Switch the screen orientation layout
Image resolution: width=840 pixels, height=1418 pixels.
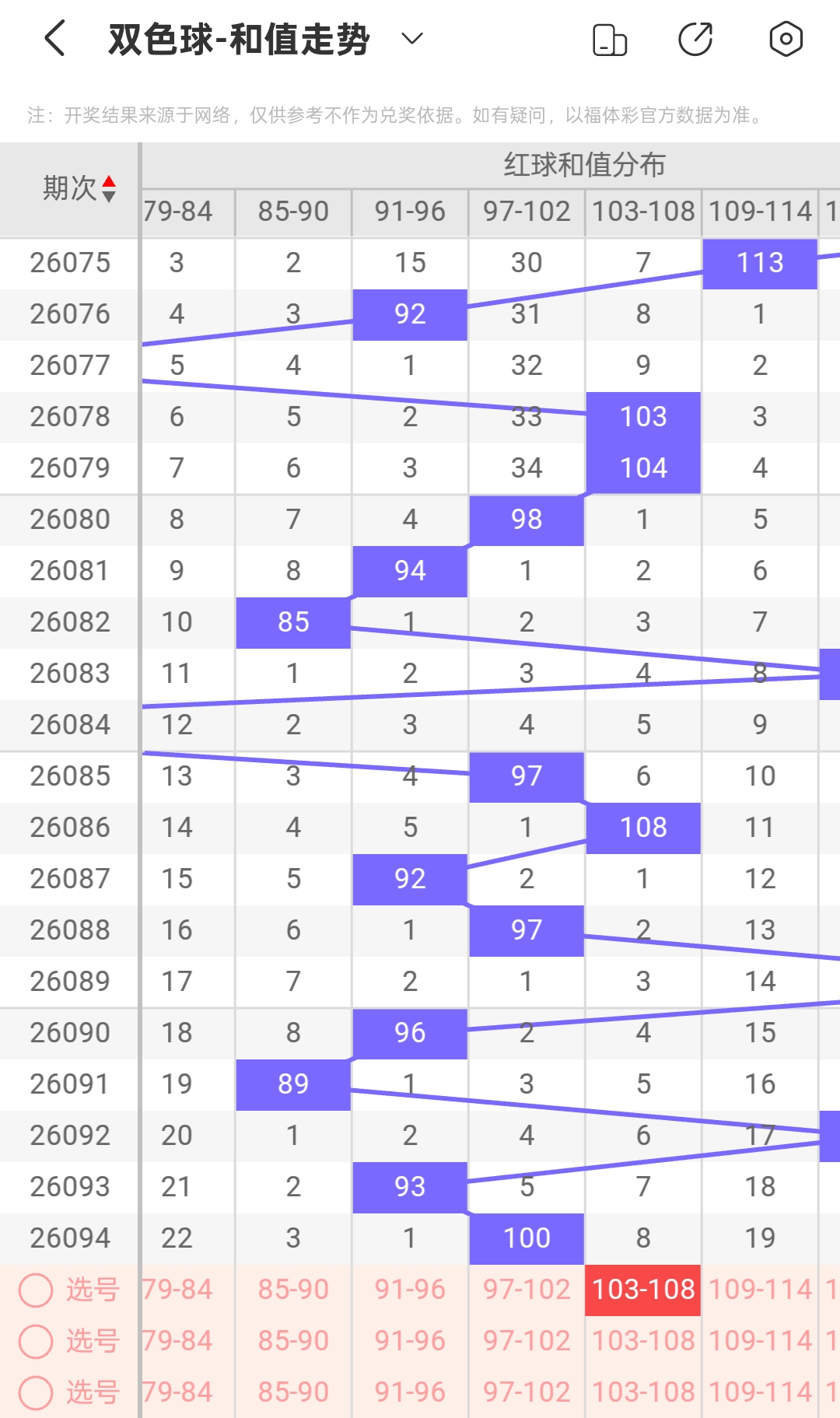[610, 40]
